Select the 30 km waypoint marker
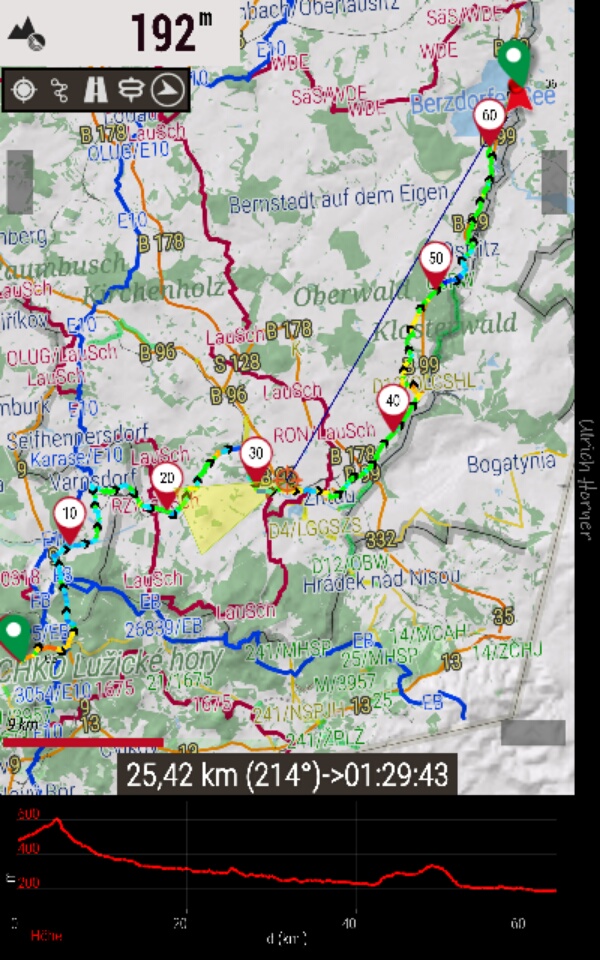Image resolution: width=600 pixels, height=960 pixels. 256,460
